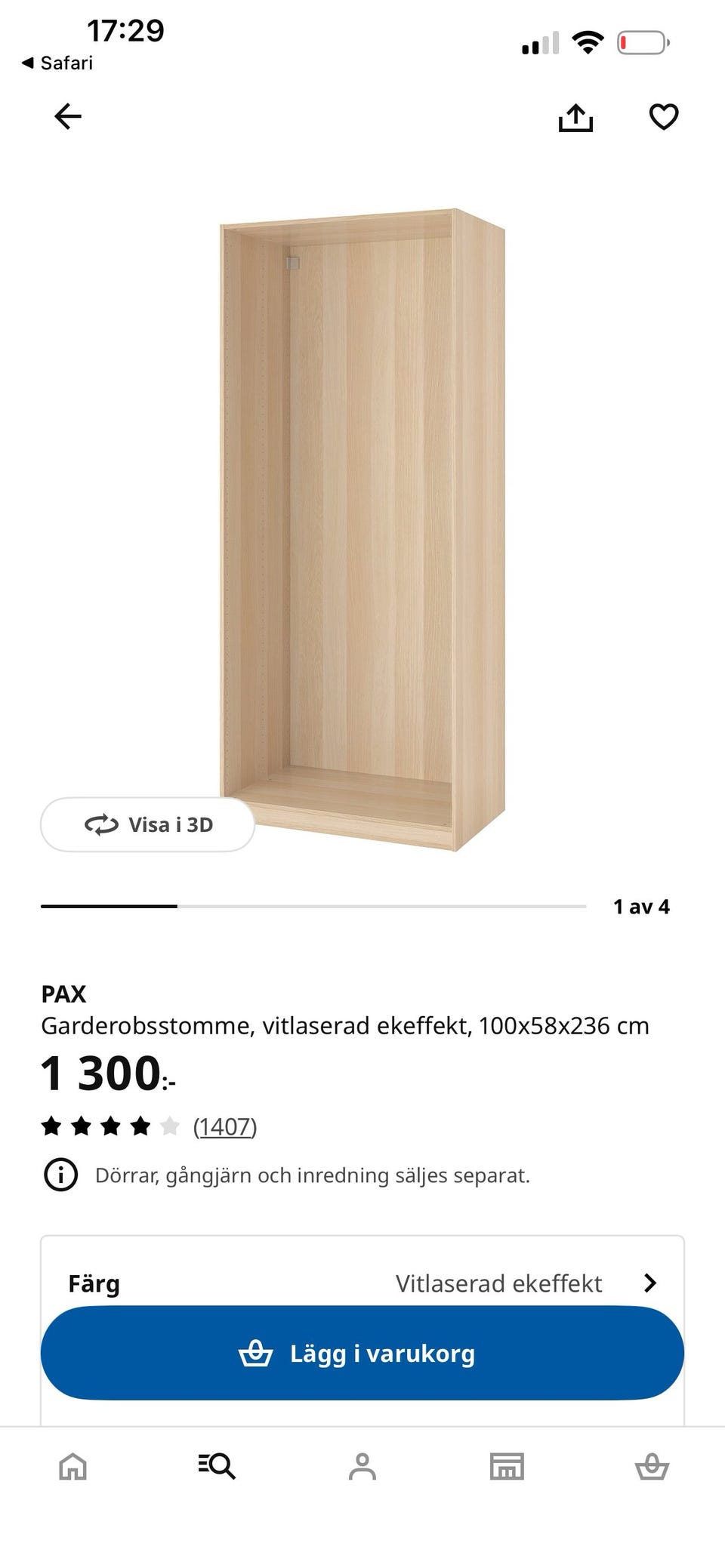Activate the 3D view with Visa i 3D

[x=147, y=824]
